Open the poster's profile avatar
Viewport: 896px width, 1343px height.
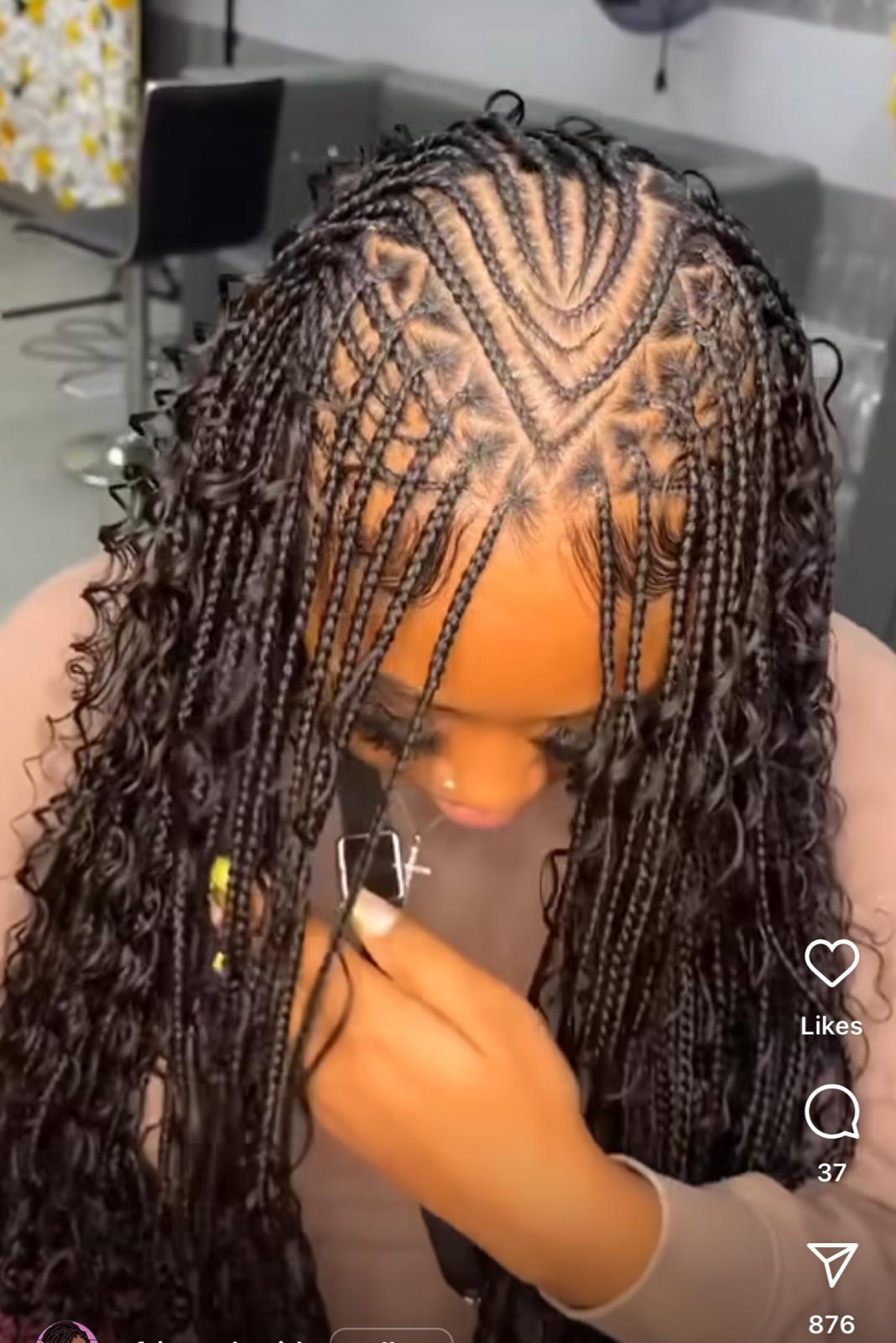pyautogui.click(x=69, y=1335)
